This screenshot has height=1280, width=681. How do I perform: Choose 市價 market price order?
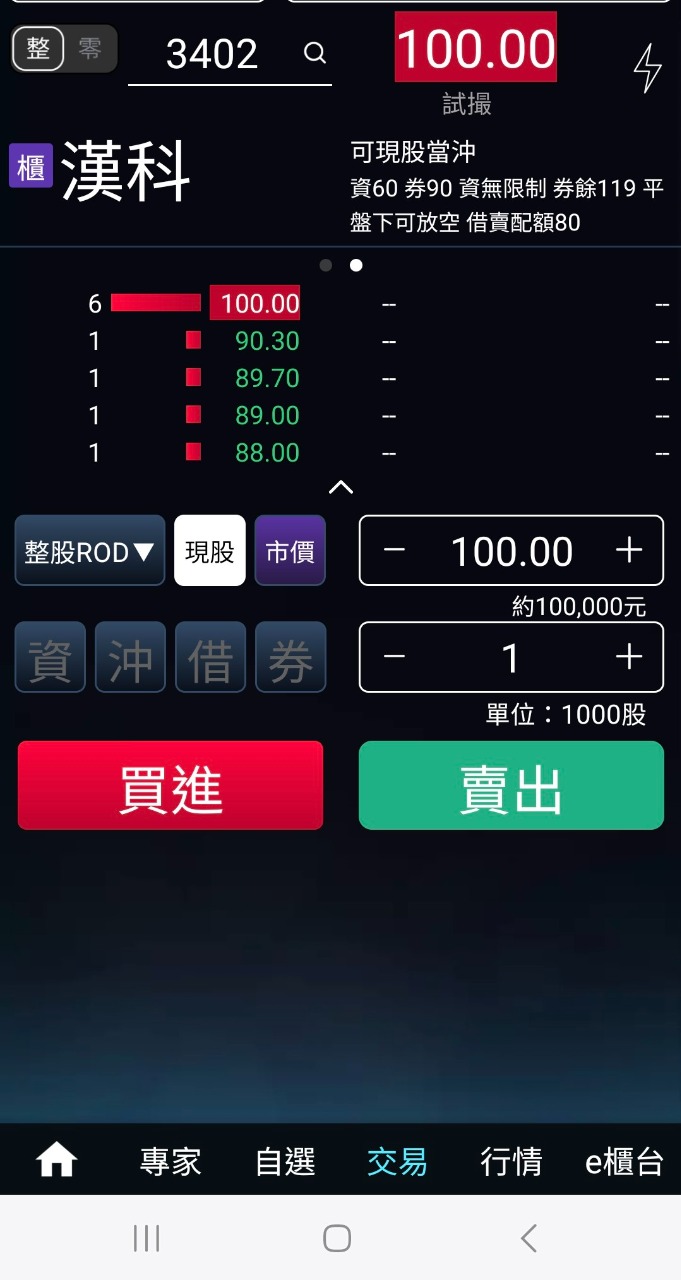pyautogui.click(x=290, y=551)
